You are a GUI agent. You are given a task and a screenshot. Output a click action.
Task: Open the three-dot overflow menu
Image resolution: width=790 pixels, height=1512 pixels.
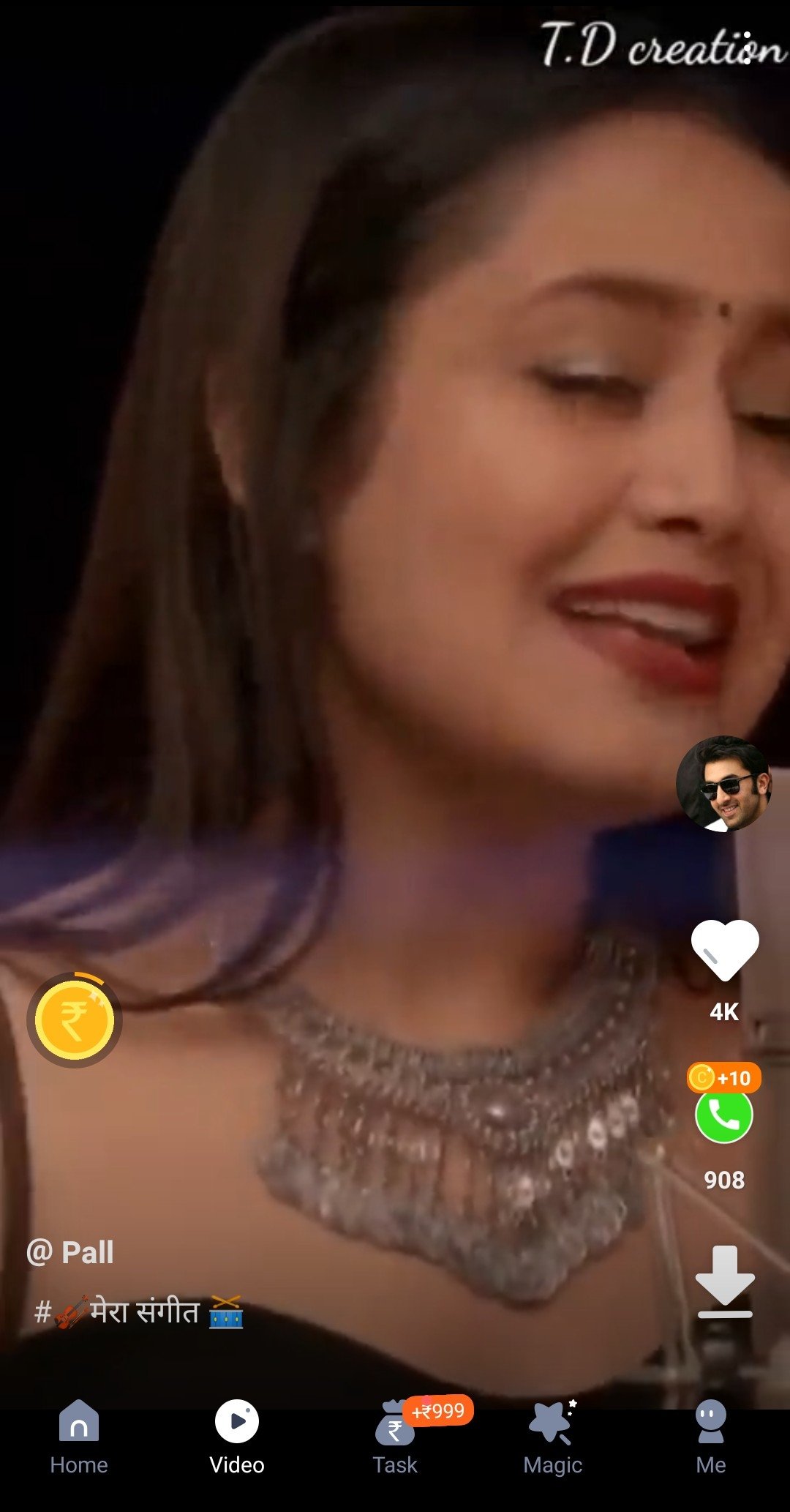[x=746, y=48]
